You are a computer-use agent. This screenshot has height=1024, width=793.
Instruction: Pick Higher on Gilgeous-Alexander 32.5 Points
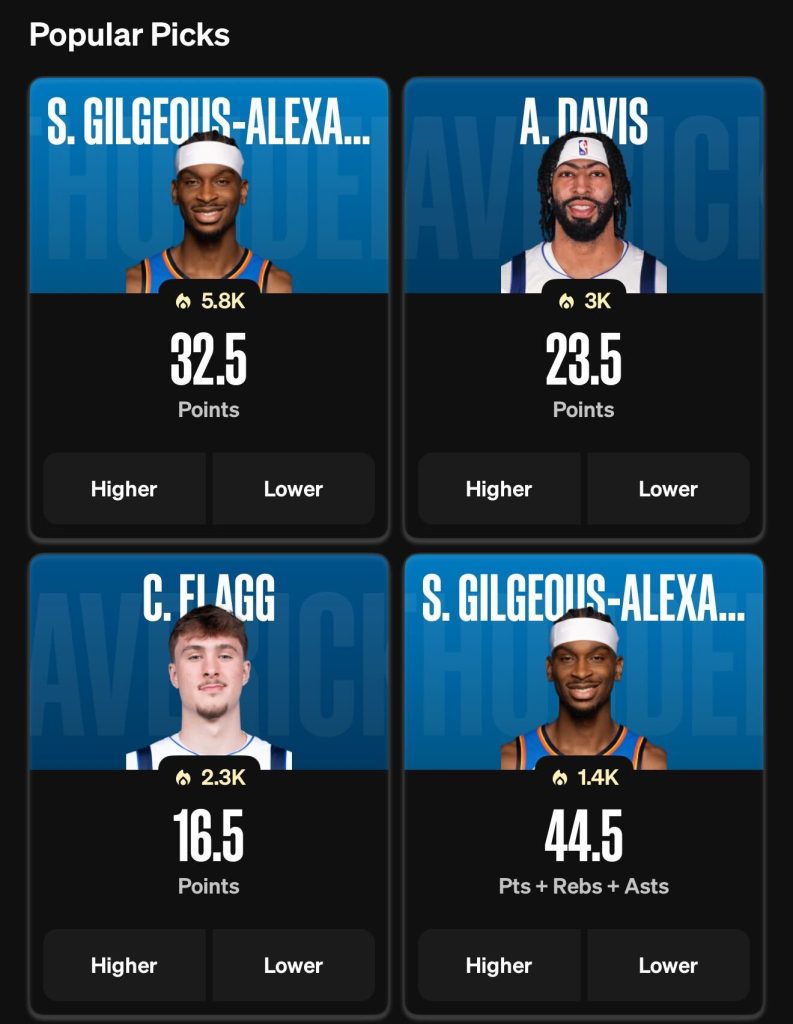click(x=124, y=489)
